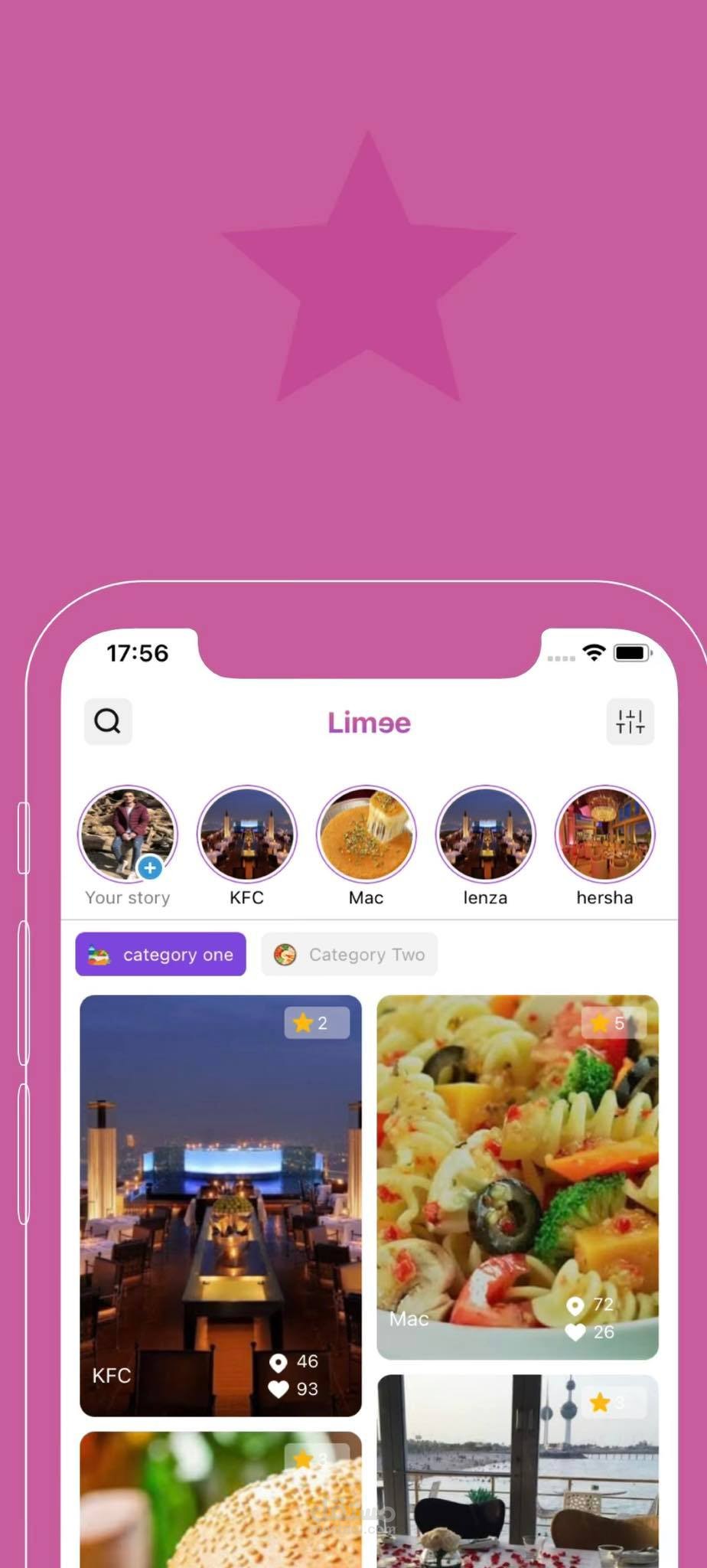Select the category one filter chip
Viewport: 707px width, 1568px height.
tap(161, 954)
